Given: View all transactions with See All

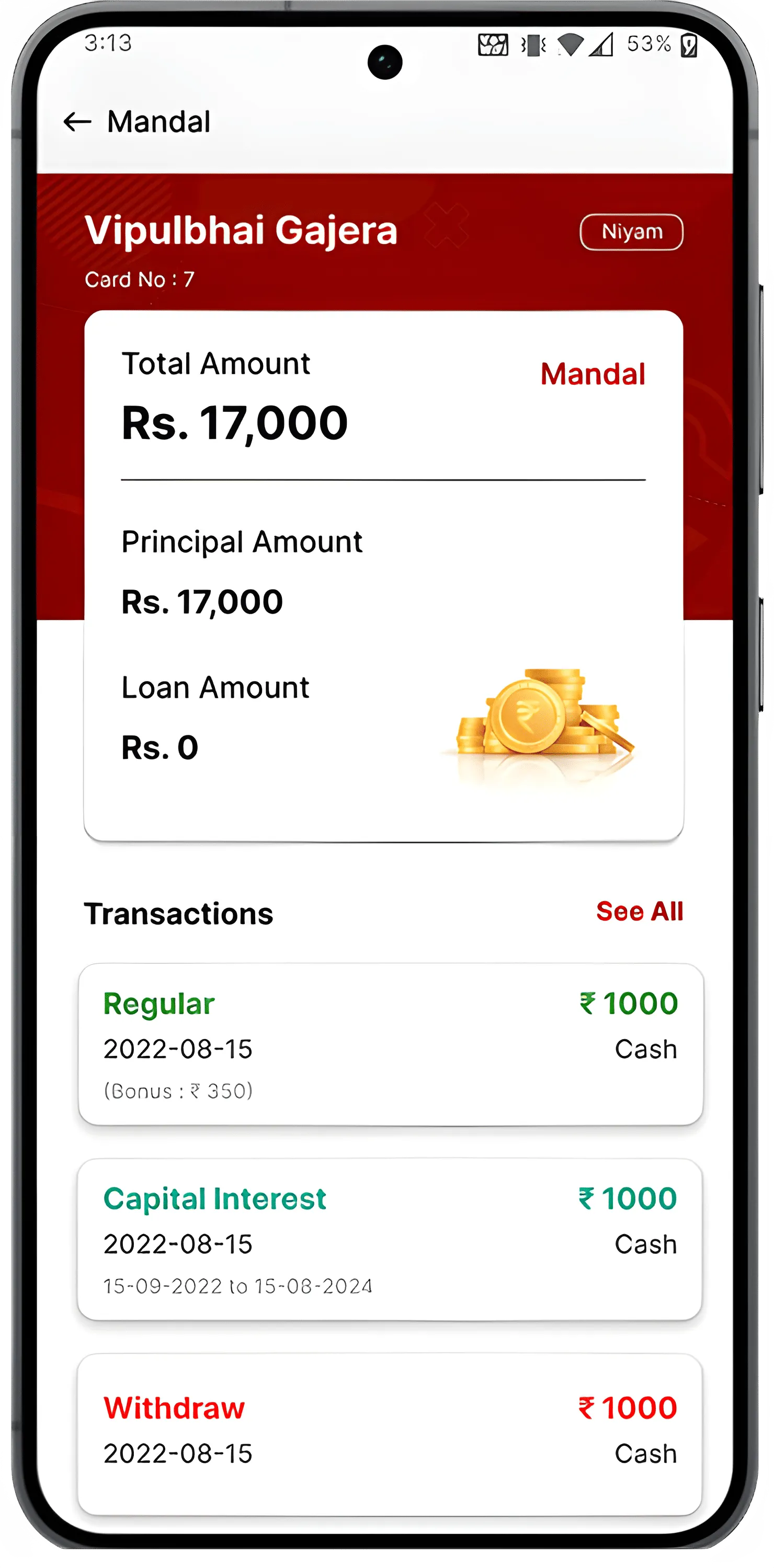Looking at the screenshot, I should pos(639,912).
